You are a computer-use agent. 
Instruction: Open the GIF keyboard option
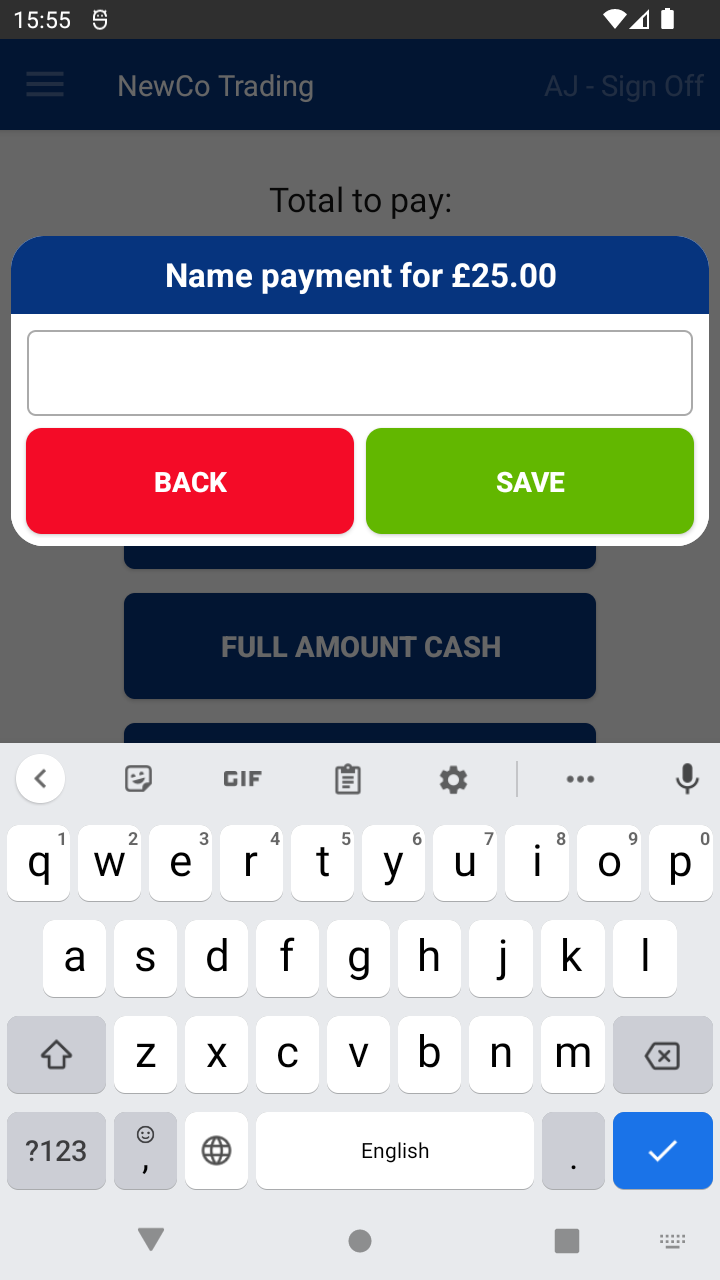242,779
